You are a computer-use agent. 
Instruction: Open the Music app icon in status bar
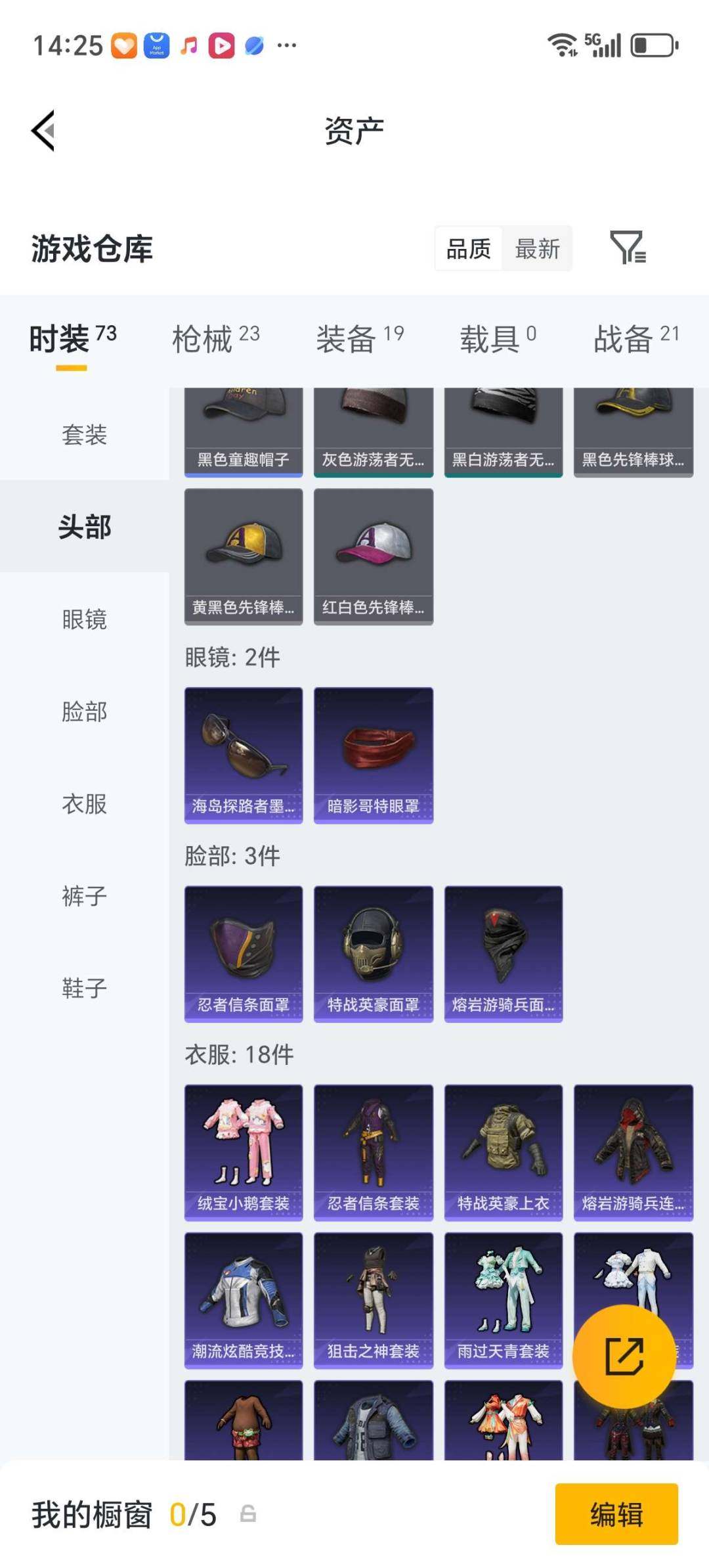click(x=188, y=45)
